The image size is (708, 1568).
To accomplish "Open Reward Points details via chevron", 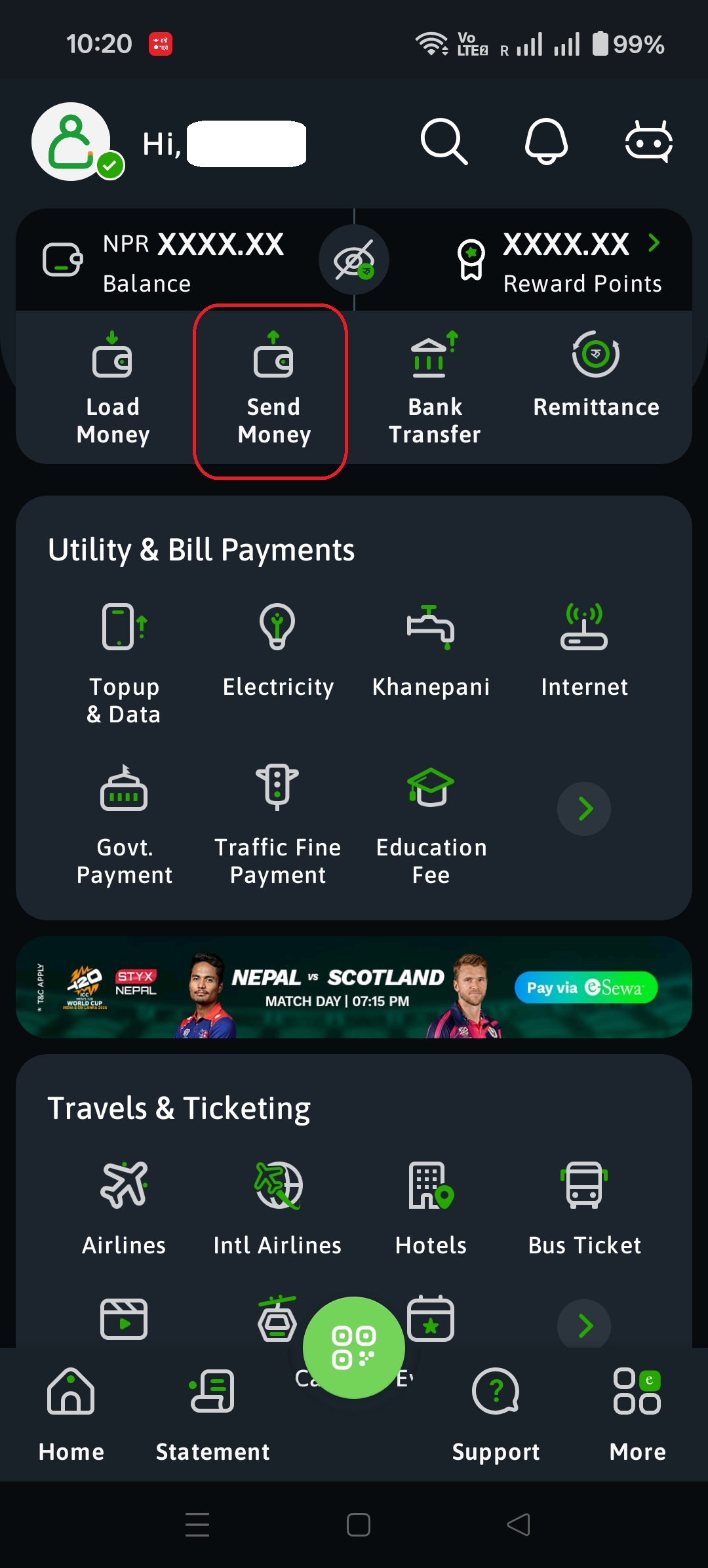I will [x=654, y=244].
